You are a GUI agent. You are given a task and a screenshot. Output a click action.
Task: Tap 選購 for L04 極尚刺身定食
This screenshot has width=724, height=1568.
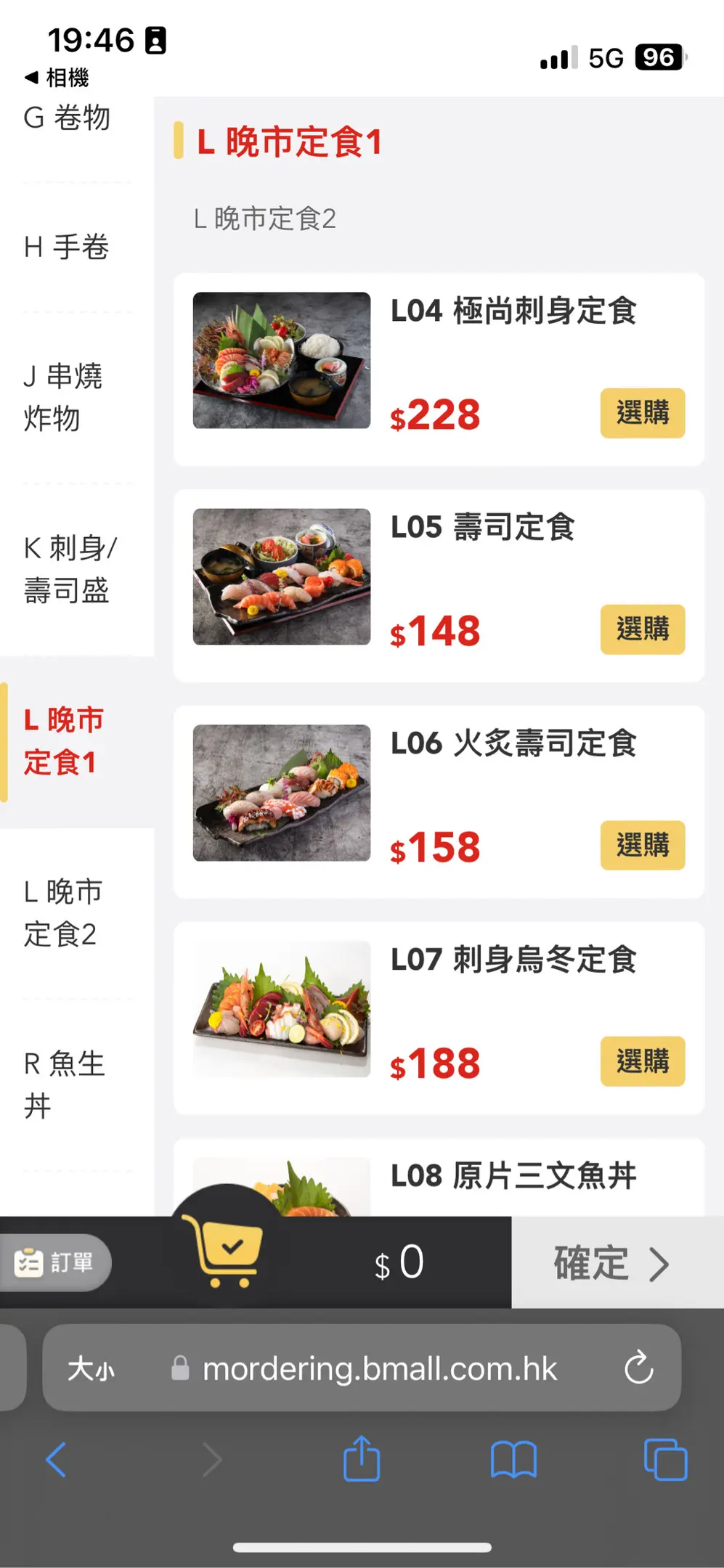point(642,413)
